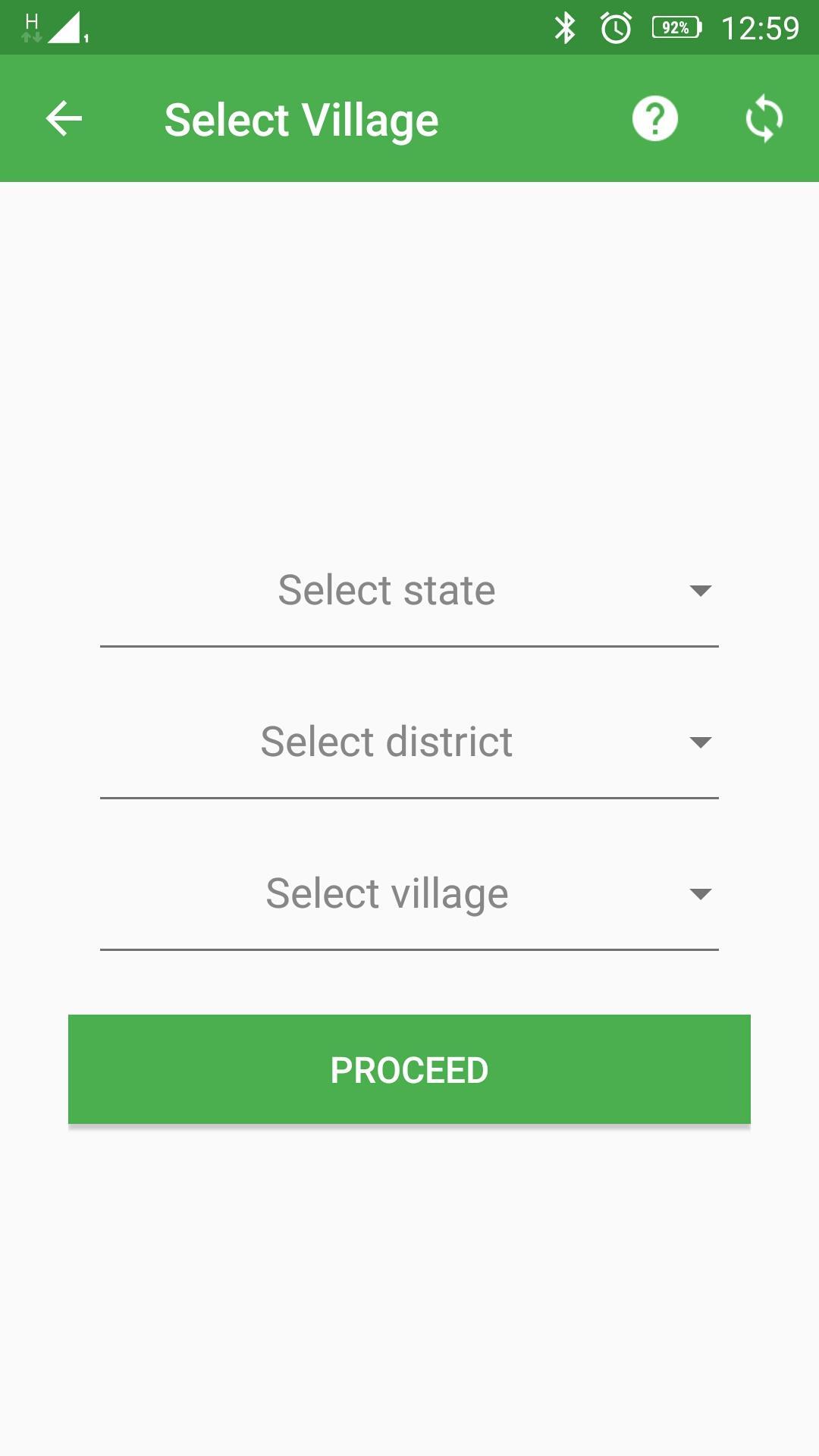Go back using the arrow icon

[64, 119]
